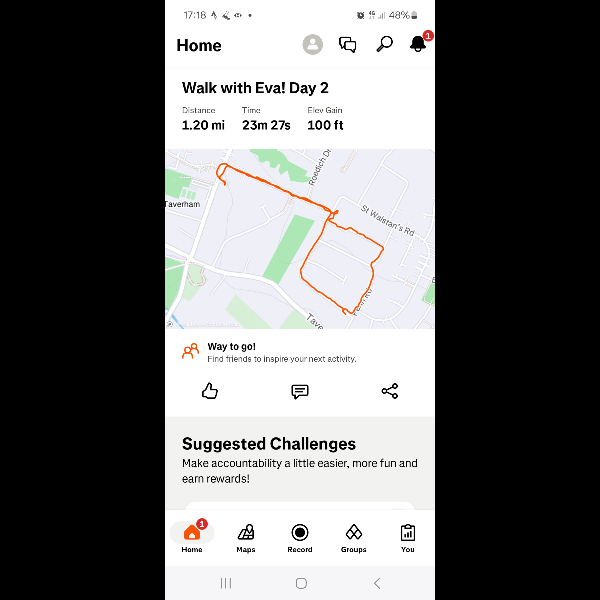Switch to the Groups tab
The height and width of the screenshot is (600, 600).
(x=353, y=538)
